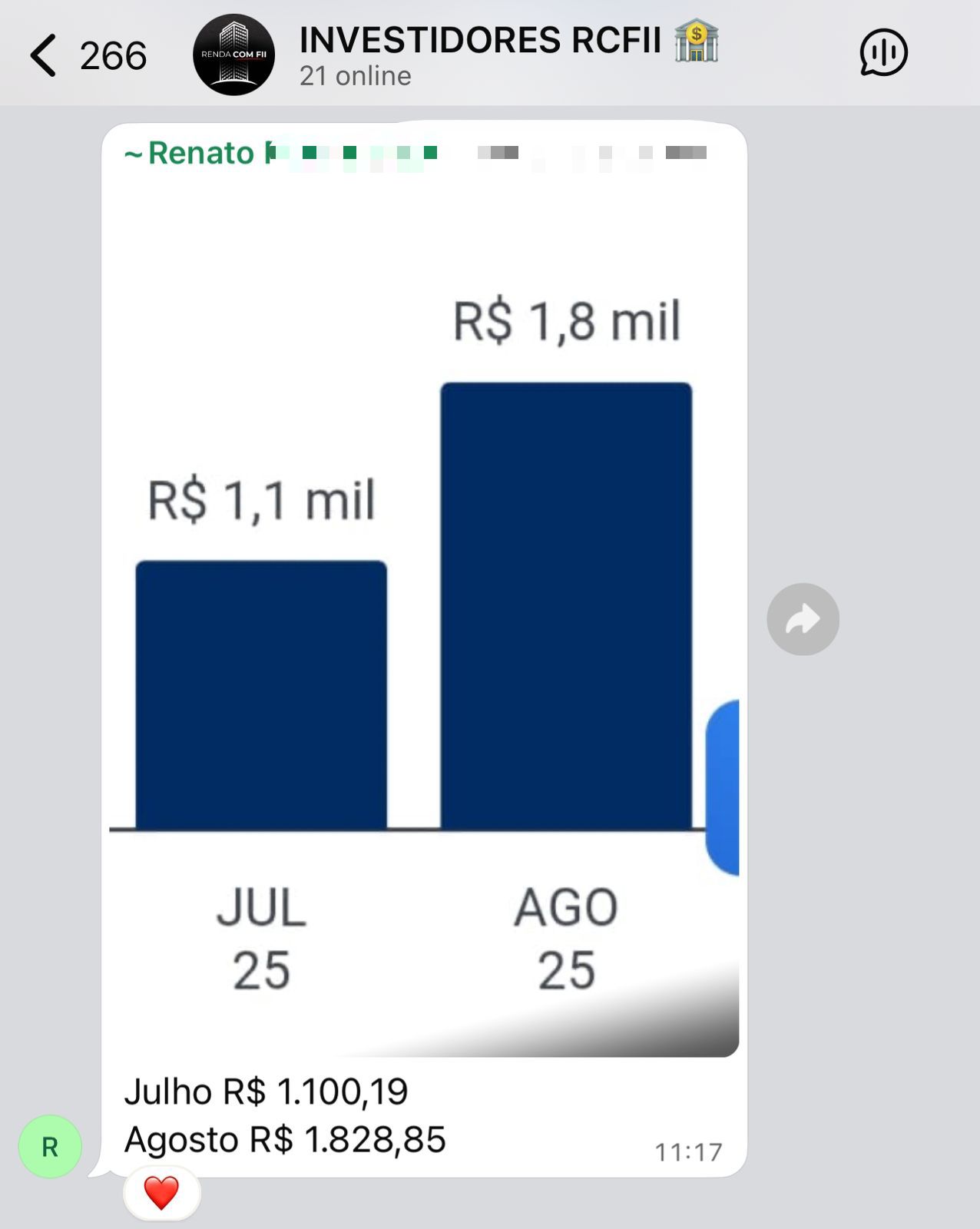Tap the green R sender avatar
Image resolution: width=980 pixels, height=1229 pixels.
[x=50, y=1147]
